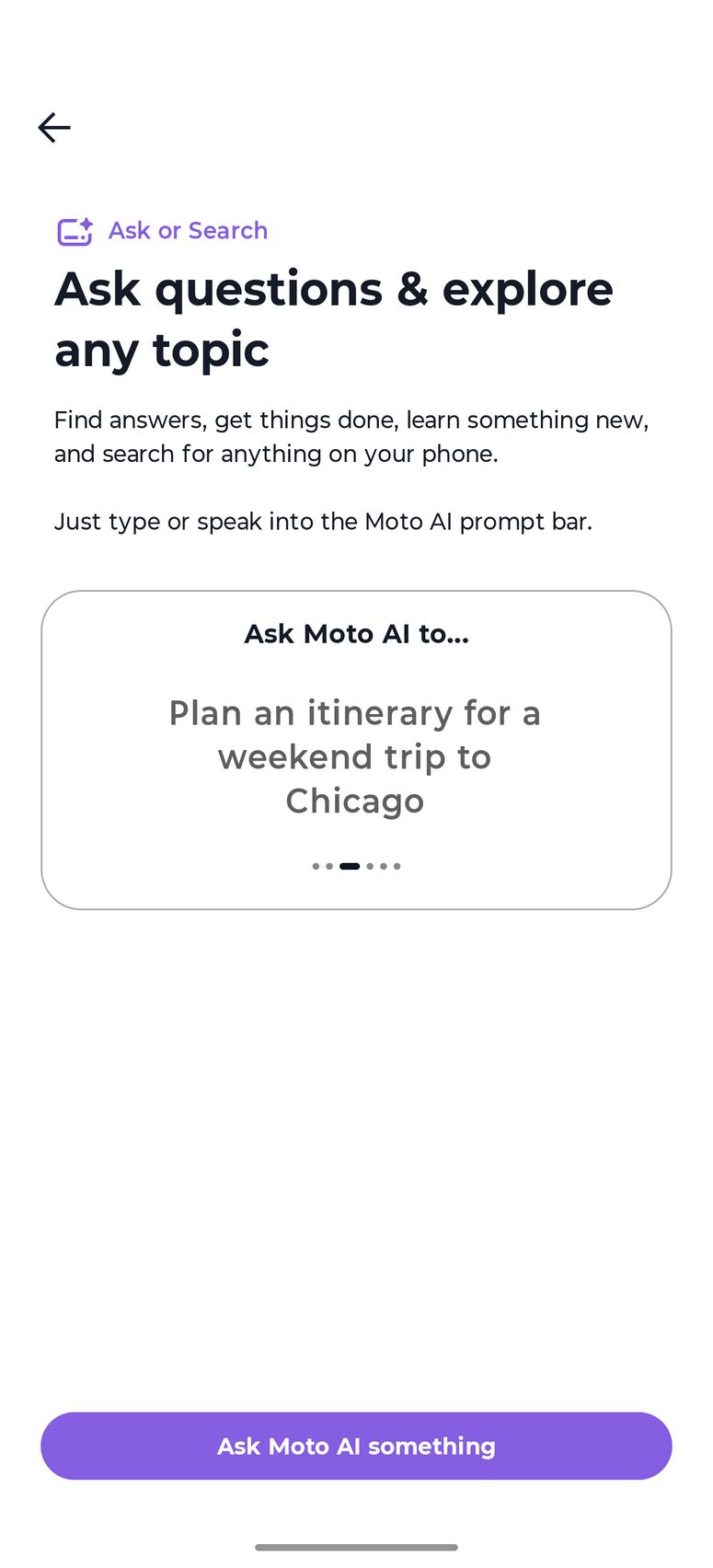Go back using the arrow icon
This screenshot has width=713, height=1568.
(54, 127)
